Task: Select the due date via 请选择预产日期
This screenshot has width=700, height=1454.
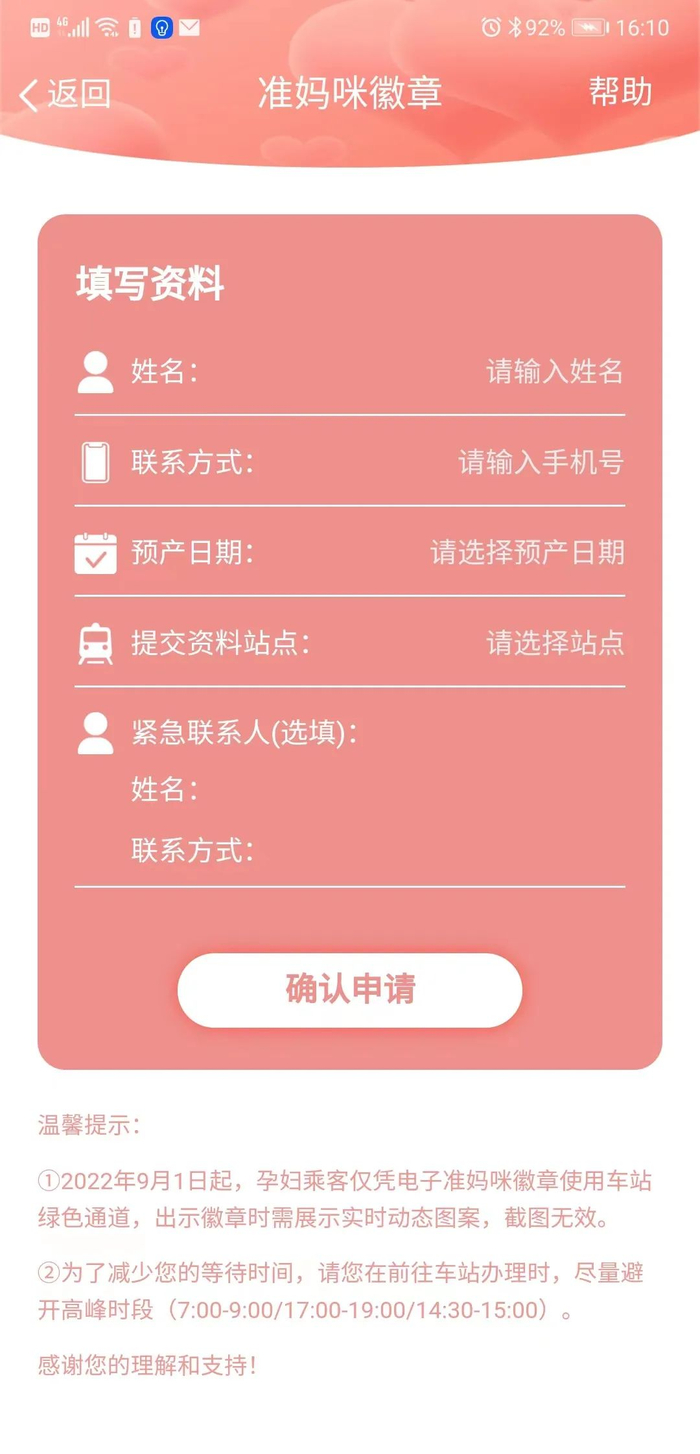Action: (527, 552)
